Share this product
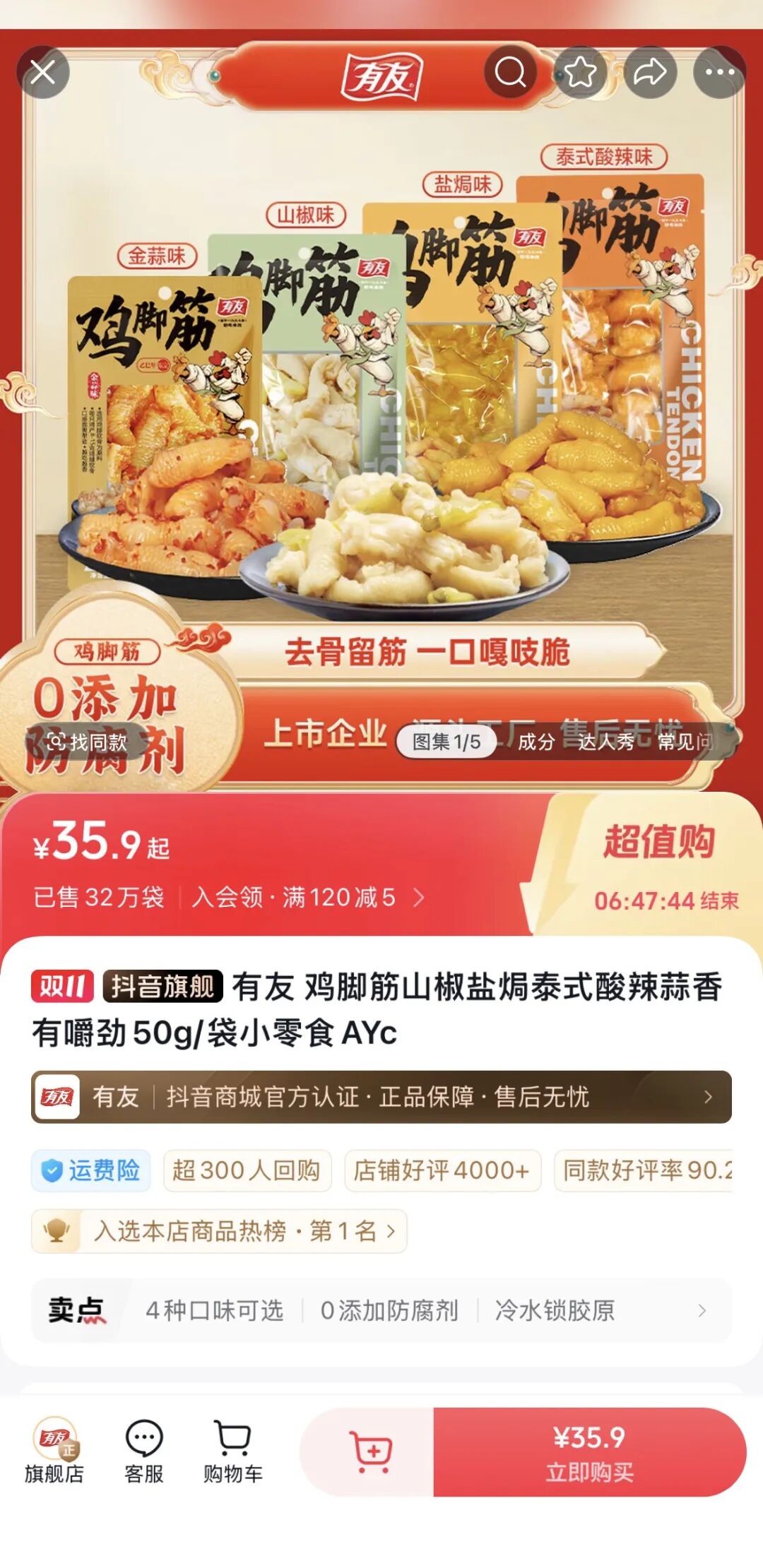 650,72
